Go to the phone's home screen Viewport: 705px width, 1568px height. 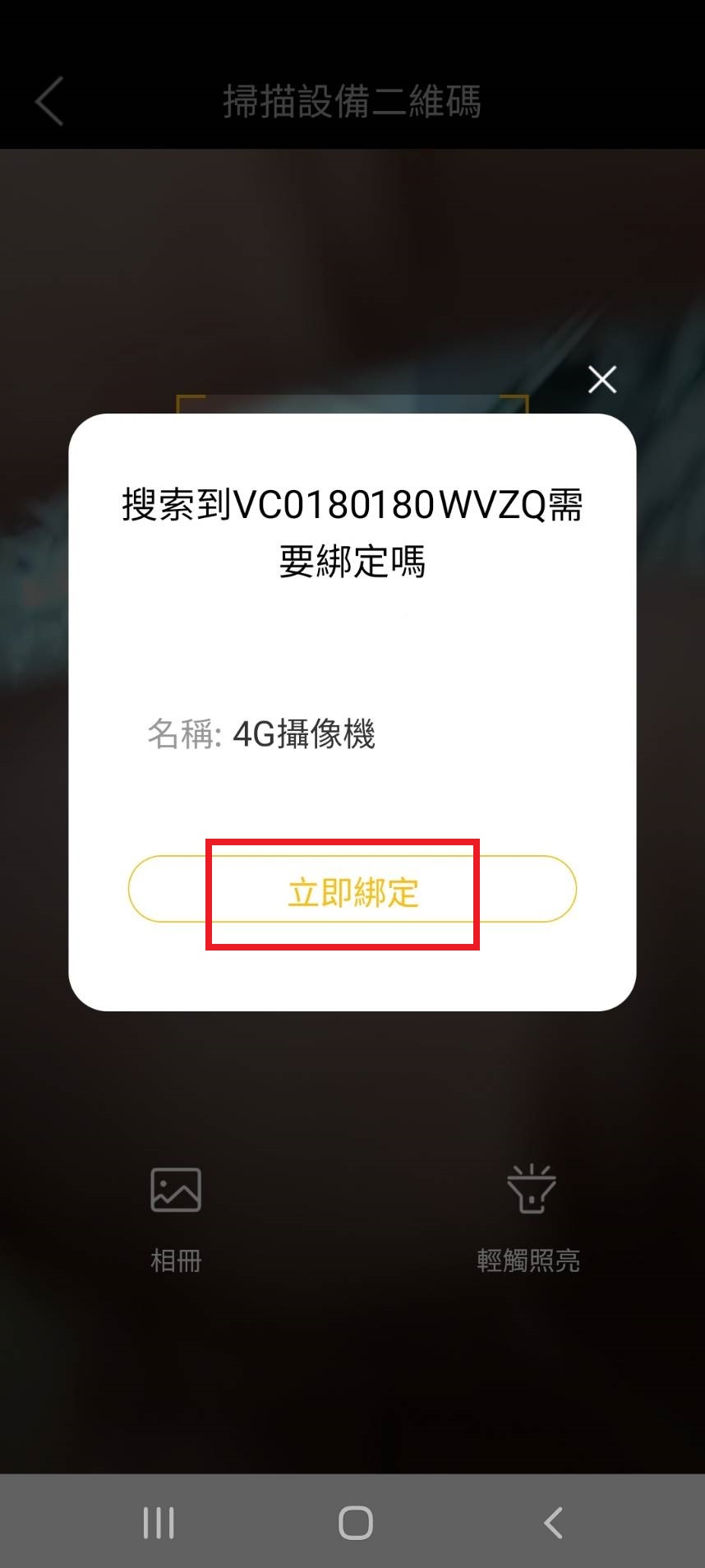tap(355, 1522)
